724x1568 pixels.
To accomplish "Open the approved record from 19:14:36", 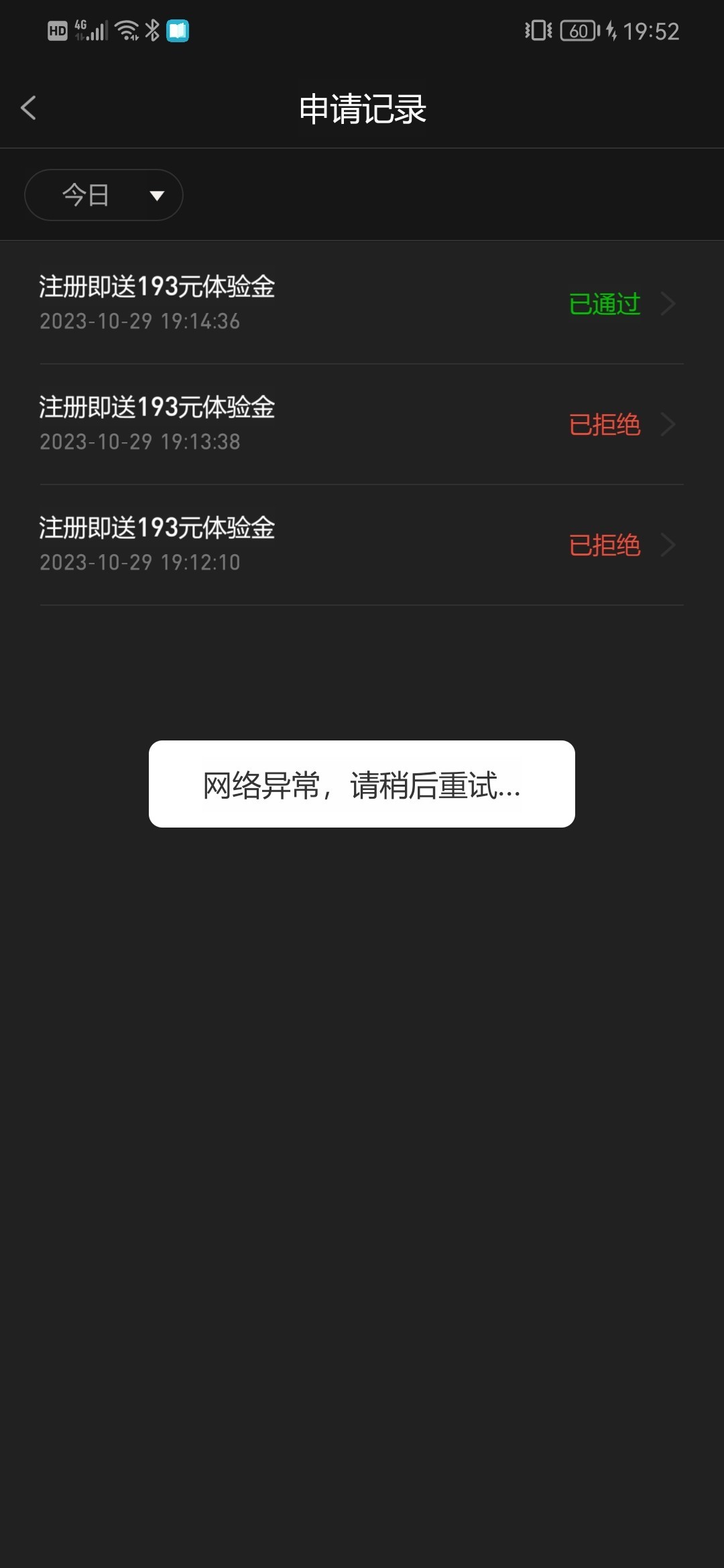I will pyautogui.click(x=362, y=304).
